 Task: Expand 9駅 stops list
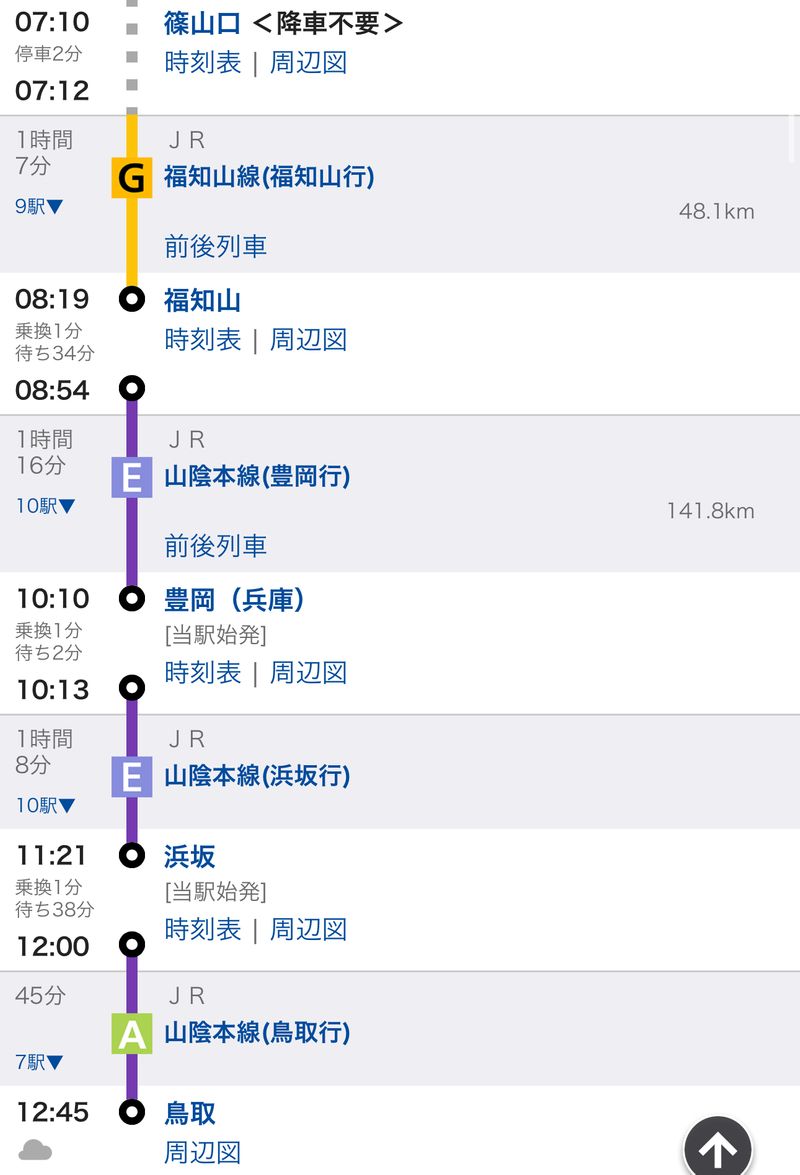click(39, 207)
